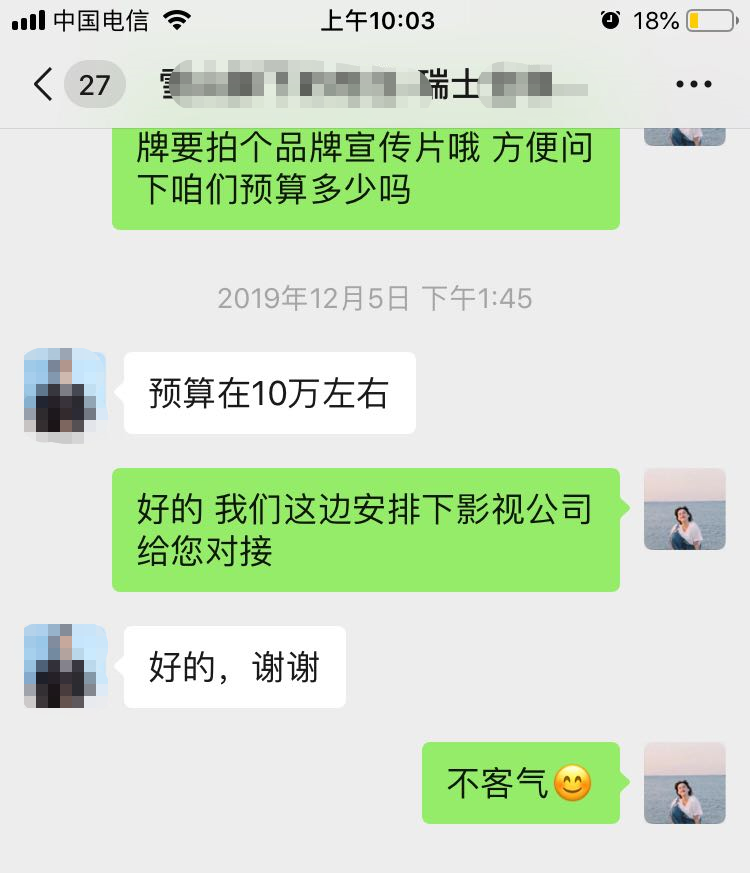Tap the back chevron to return to chat list
This screenshot has width=750, height=873.
pos(40,85)
